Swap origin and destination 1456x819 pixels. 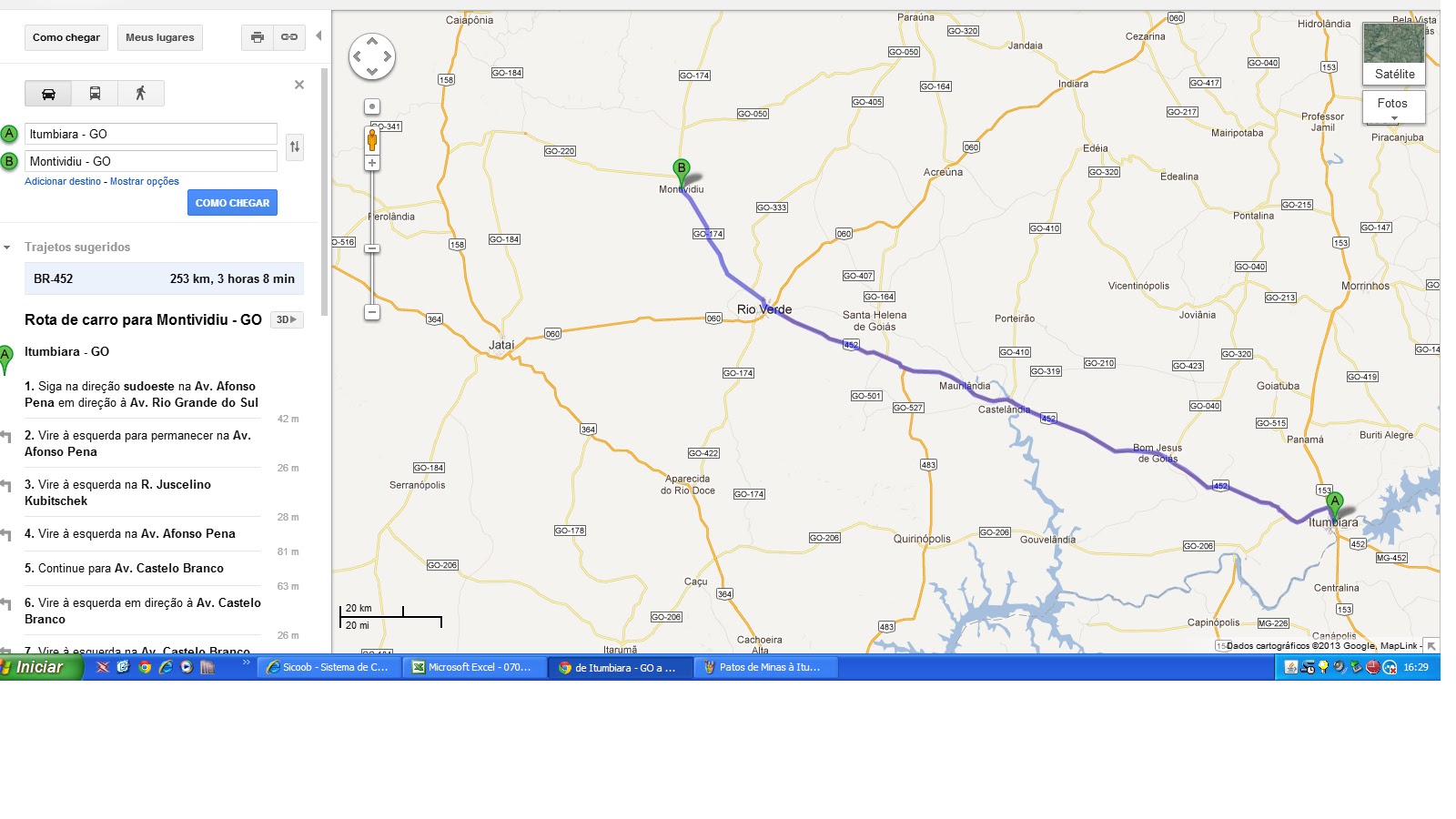[x=295, y=147]
